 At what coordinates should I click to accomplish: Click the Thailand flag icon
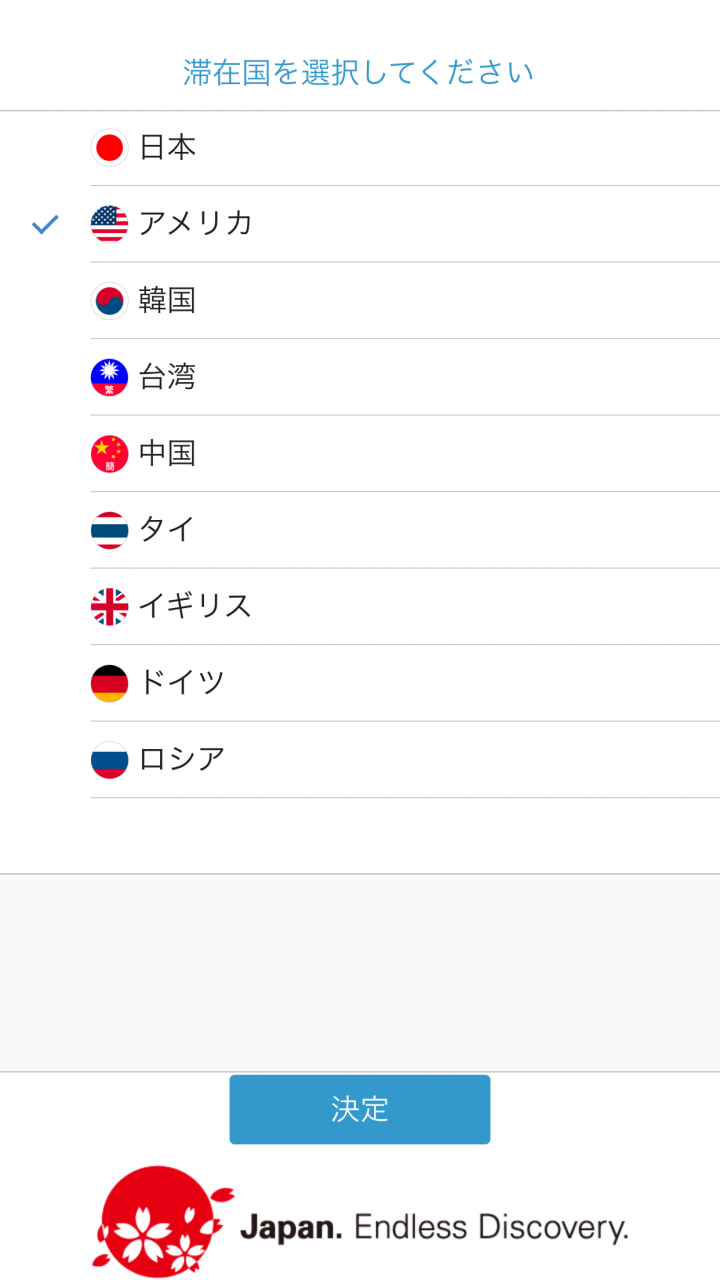(109, 530)
